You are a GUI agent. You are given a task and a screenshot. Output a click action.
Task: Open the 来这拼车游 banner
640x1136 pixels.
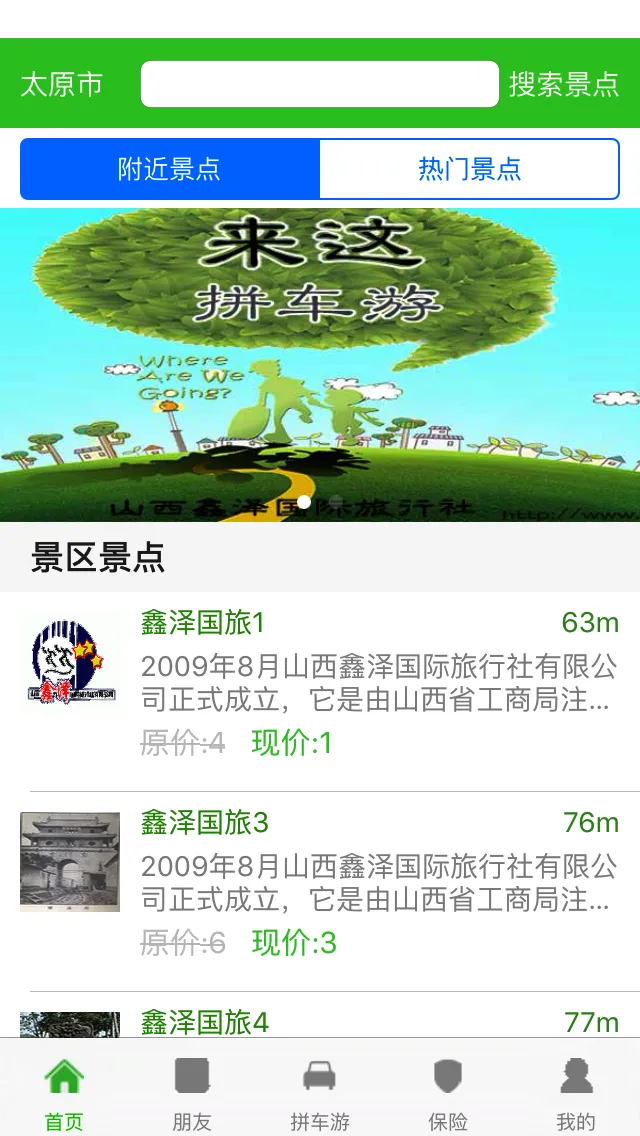point(320,365)
